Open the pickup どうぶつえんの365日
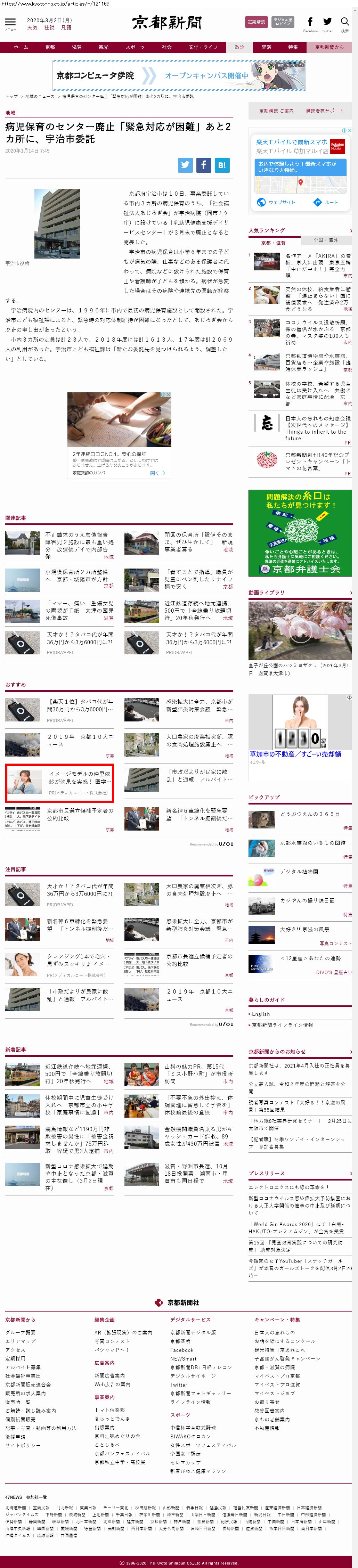This screenshot has width=358, height=1568. point(309,814)
